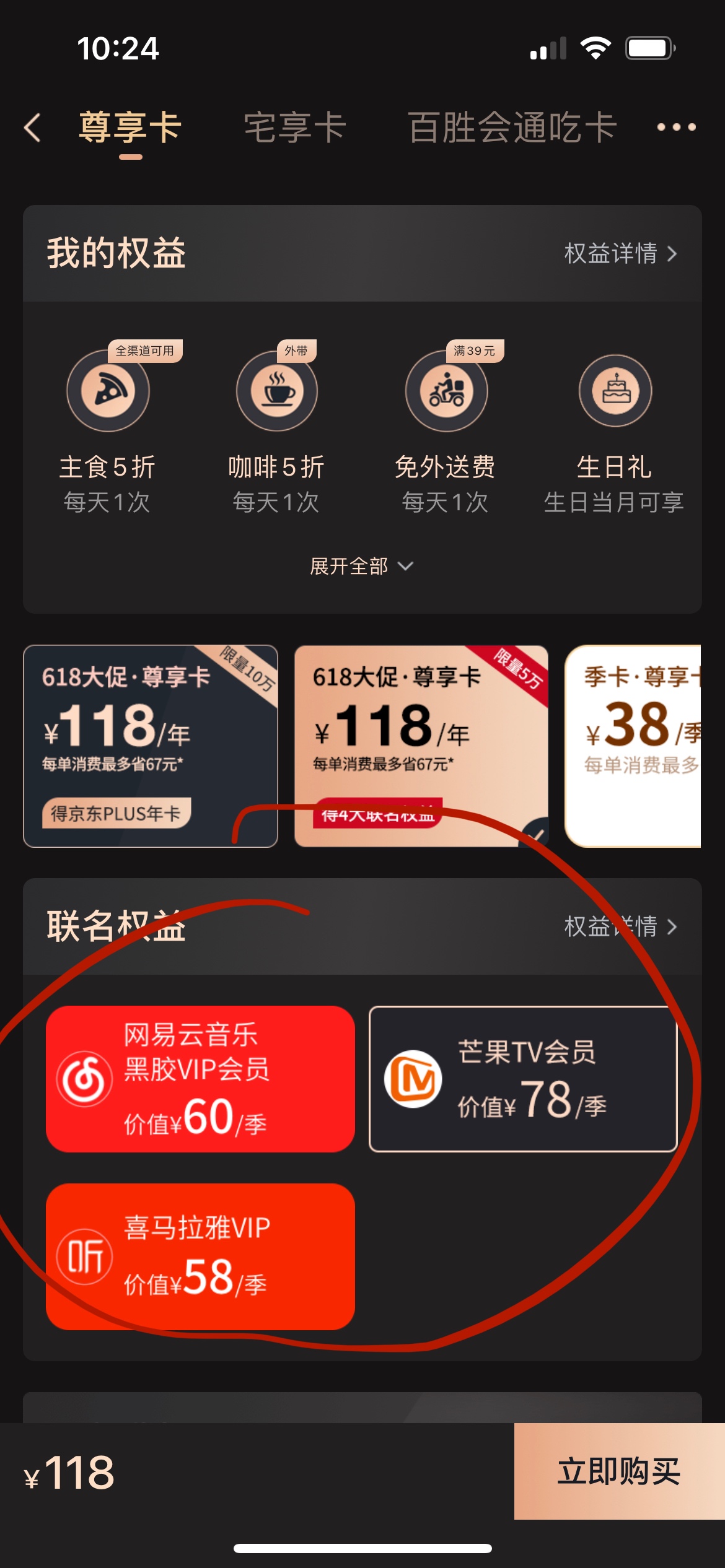Screen dimensions: 725x1568
Task: Open 权益详情 in 联名权益 section
Action: point(620,927)
